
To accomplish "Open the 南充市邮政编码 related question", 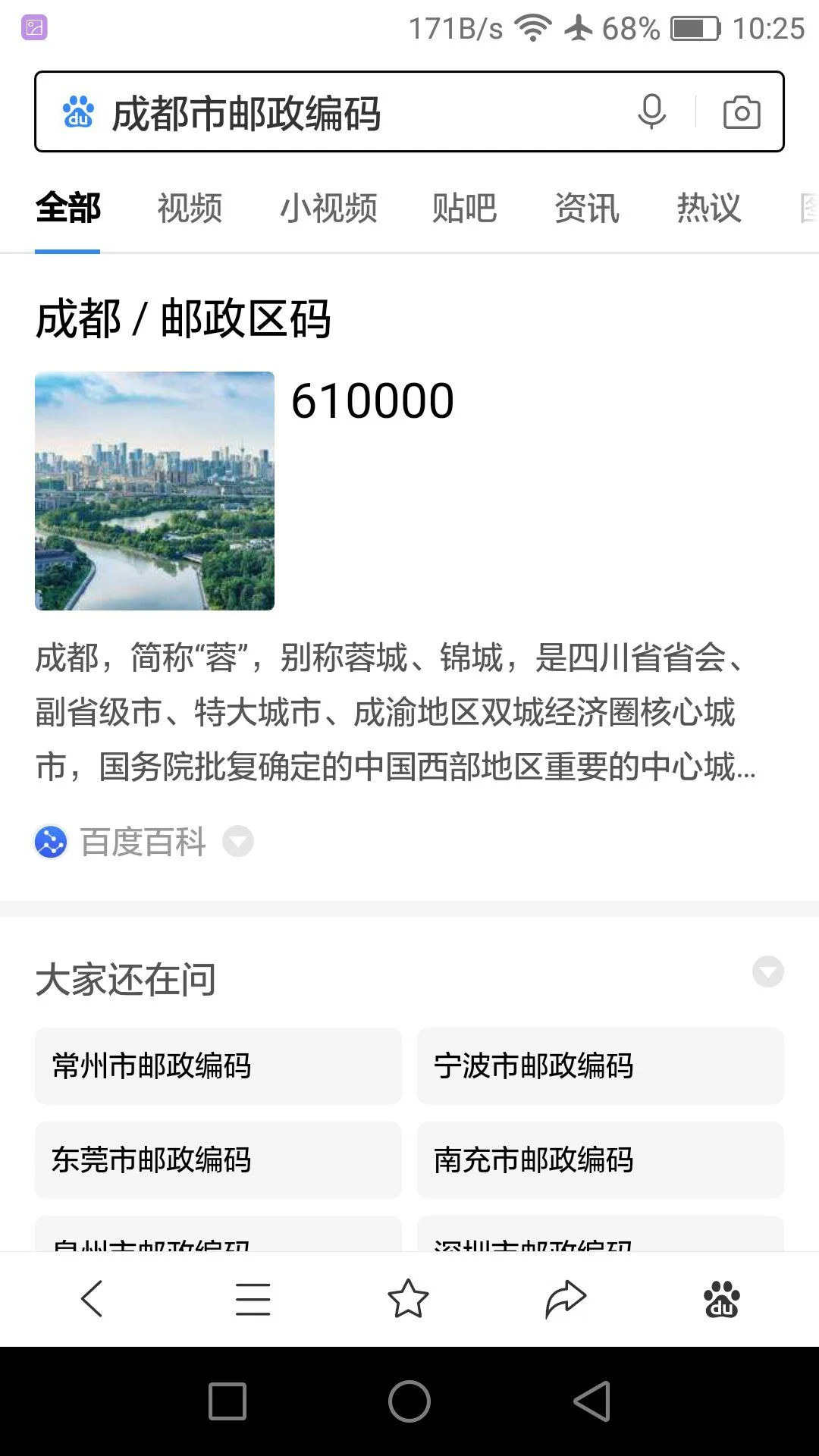I will (599, 1159).
